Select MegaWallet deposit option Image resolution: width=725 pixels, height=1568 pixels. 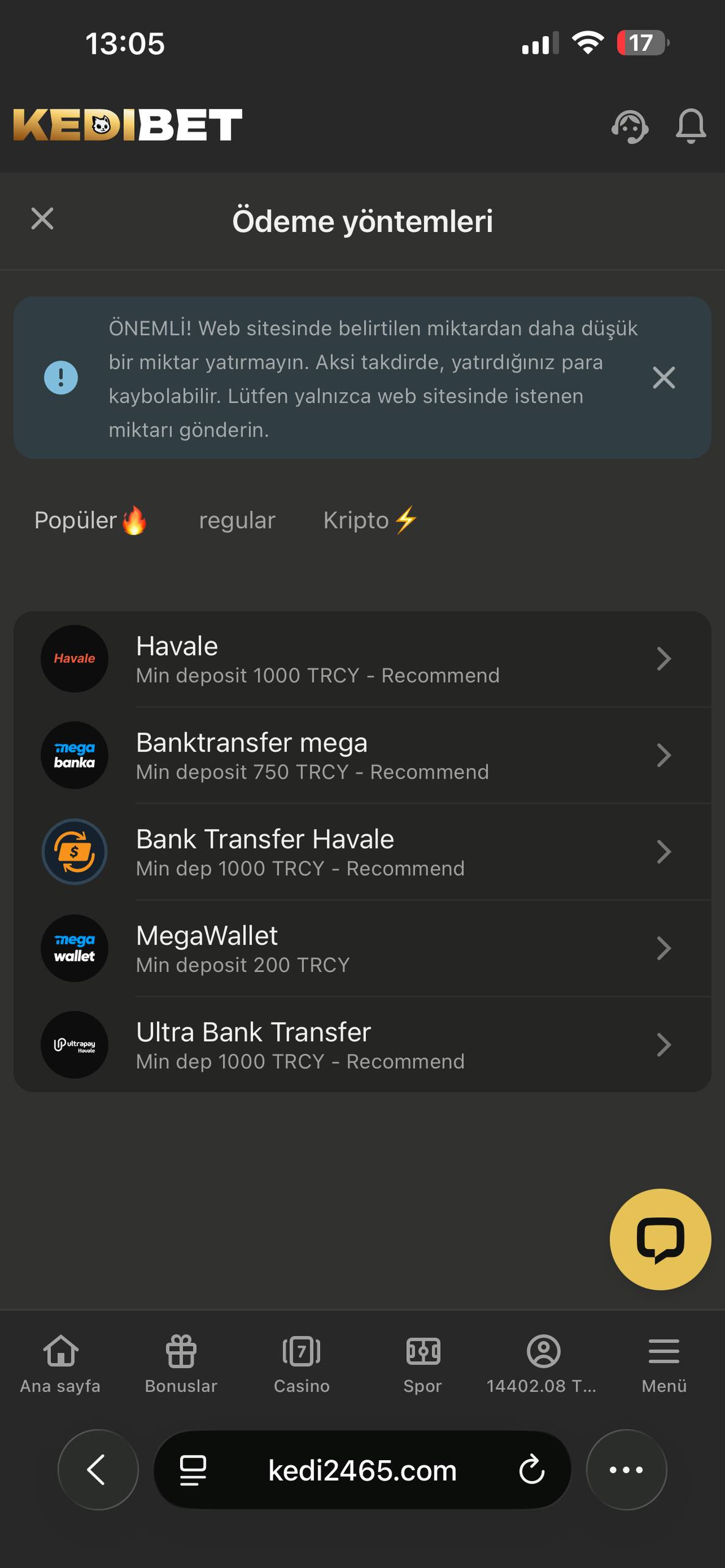click(362, 948)
